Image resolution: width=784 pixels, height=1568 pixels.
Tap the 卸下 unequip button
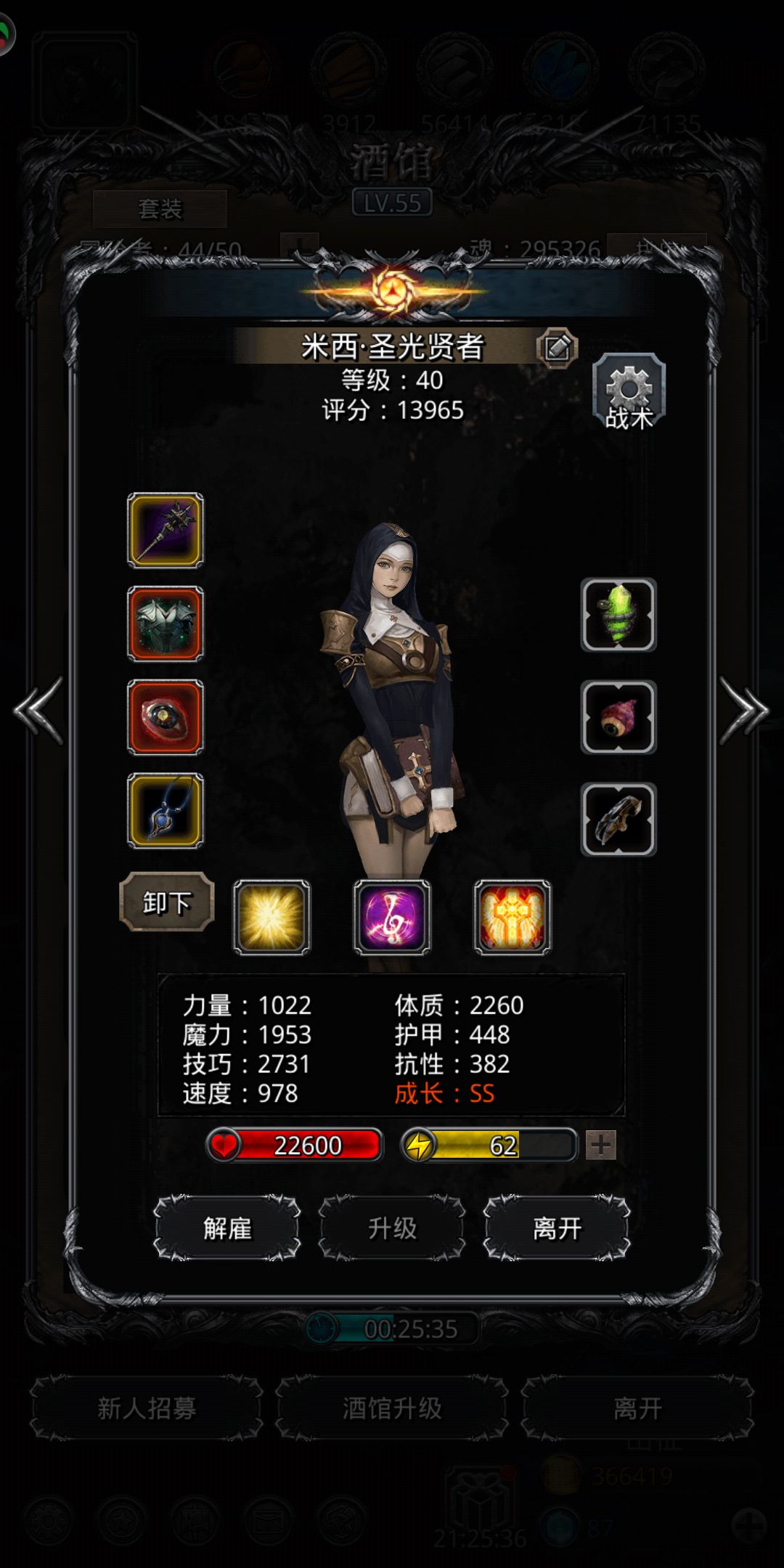pos(167,902)
